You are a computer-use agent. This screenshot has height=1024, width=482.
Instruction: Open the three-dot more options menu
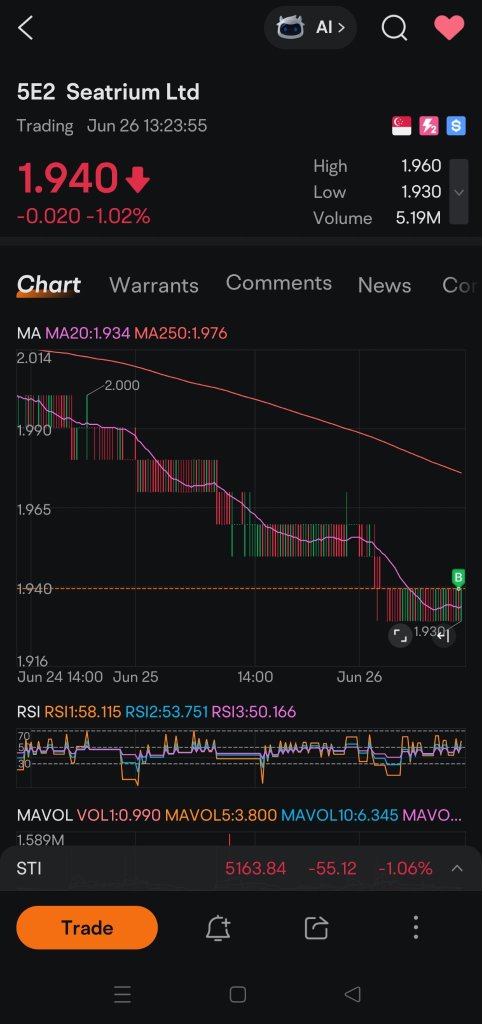tap(415, 927)
